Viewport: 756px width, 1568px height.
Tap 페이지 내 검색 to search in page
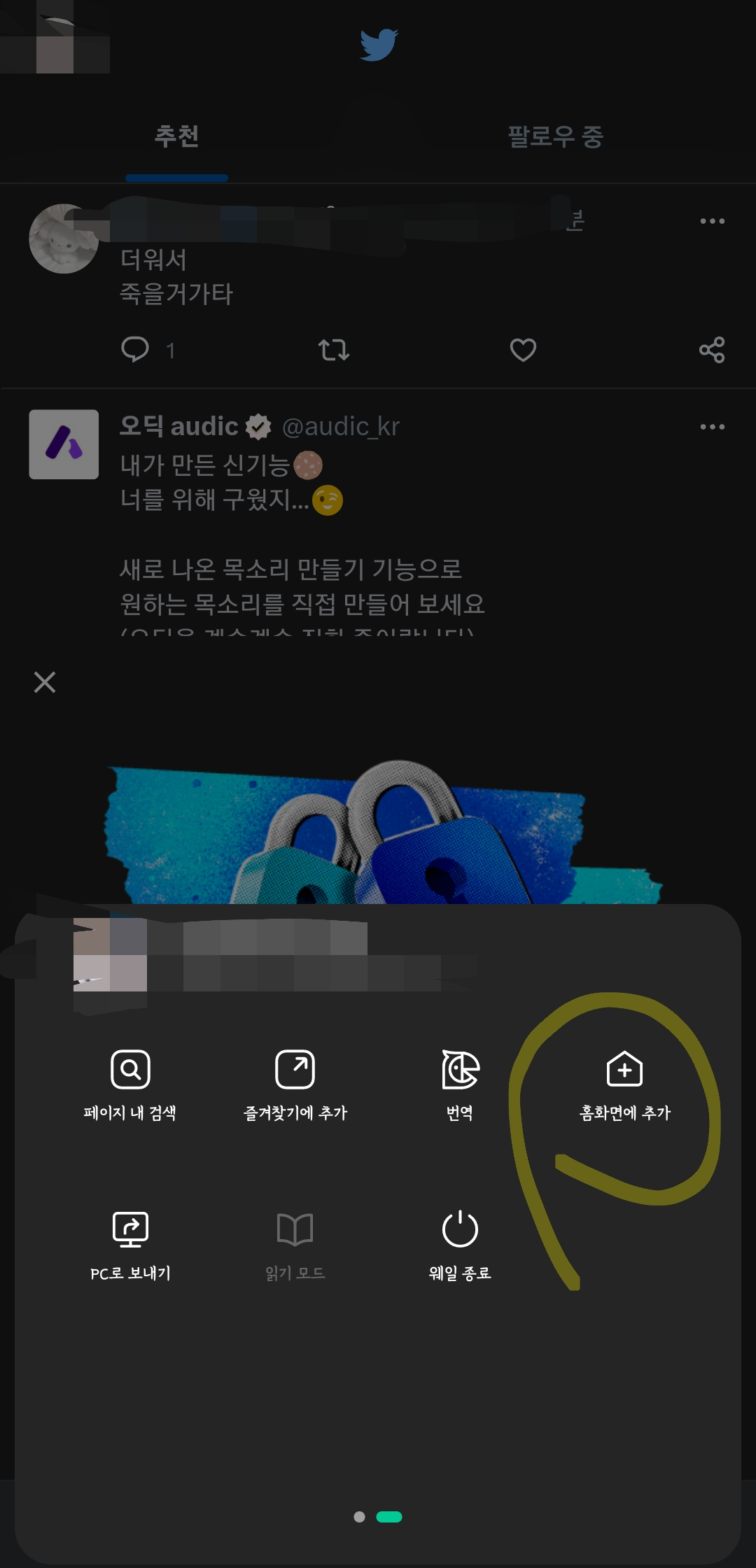pyautogui.click(x=130, y=1083)
